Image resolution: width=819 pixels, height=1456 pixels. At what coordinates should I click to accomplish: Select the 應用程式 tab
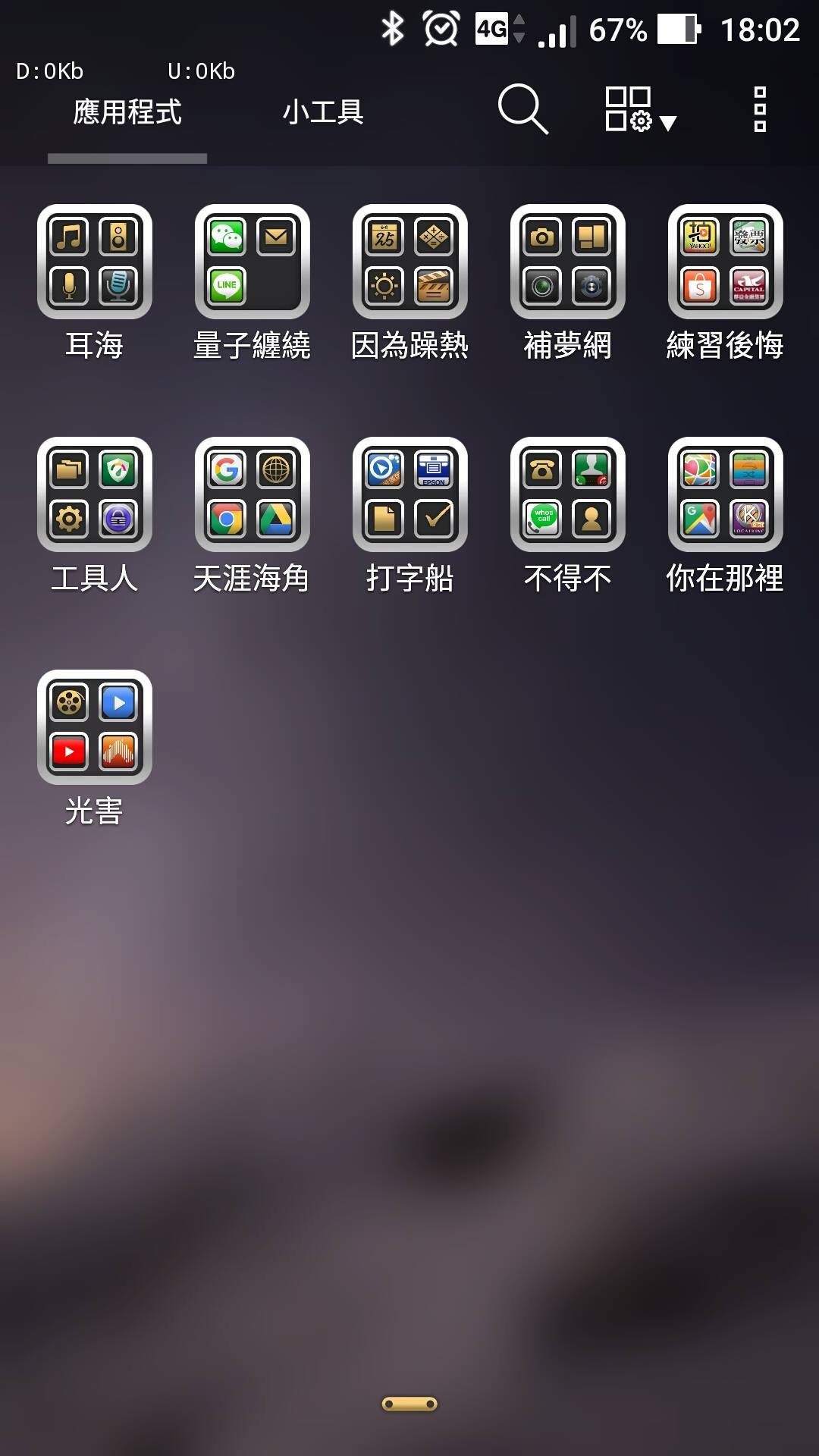127,112
